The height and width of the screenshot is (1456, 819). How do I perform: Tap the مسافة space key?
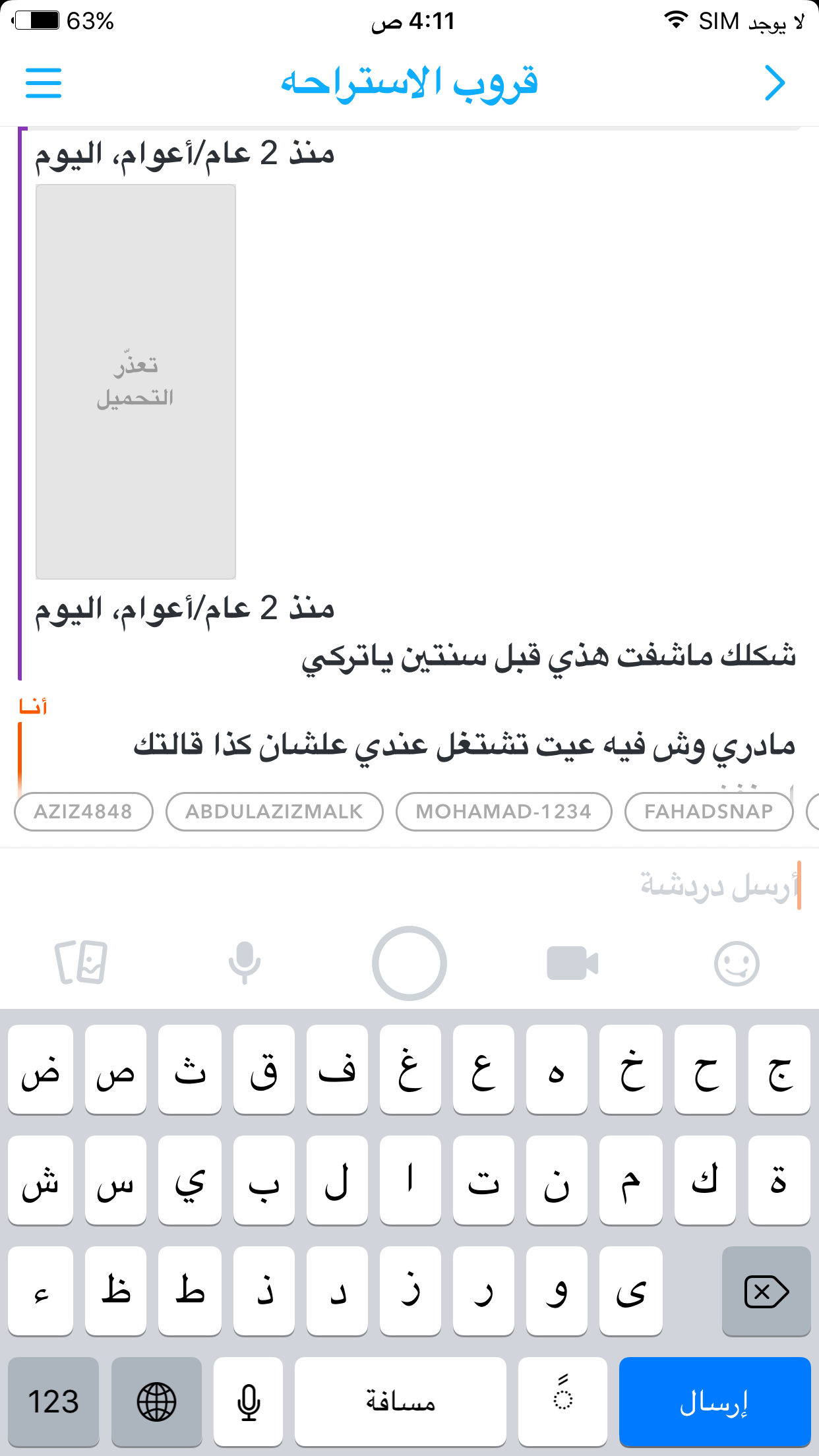pyautogui.click(x=400, y=1401)
